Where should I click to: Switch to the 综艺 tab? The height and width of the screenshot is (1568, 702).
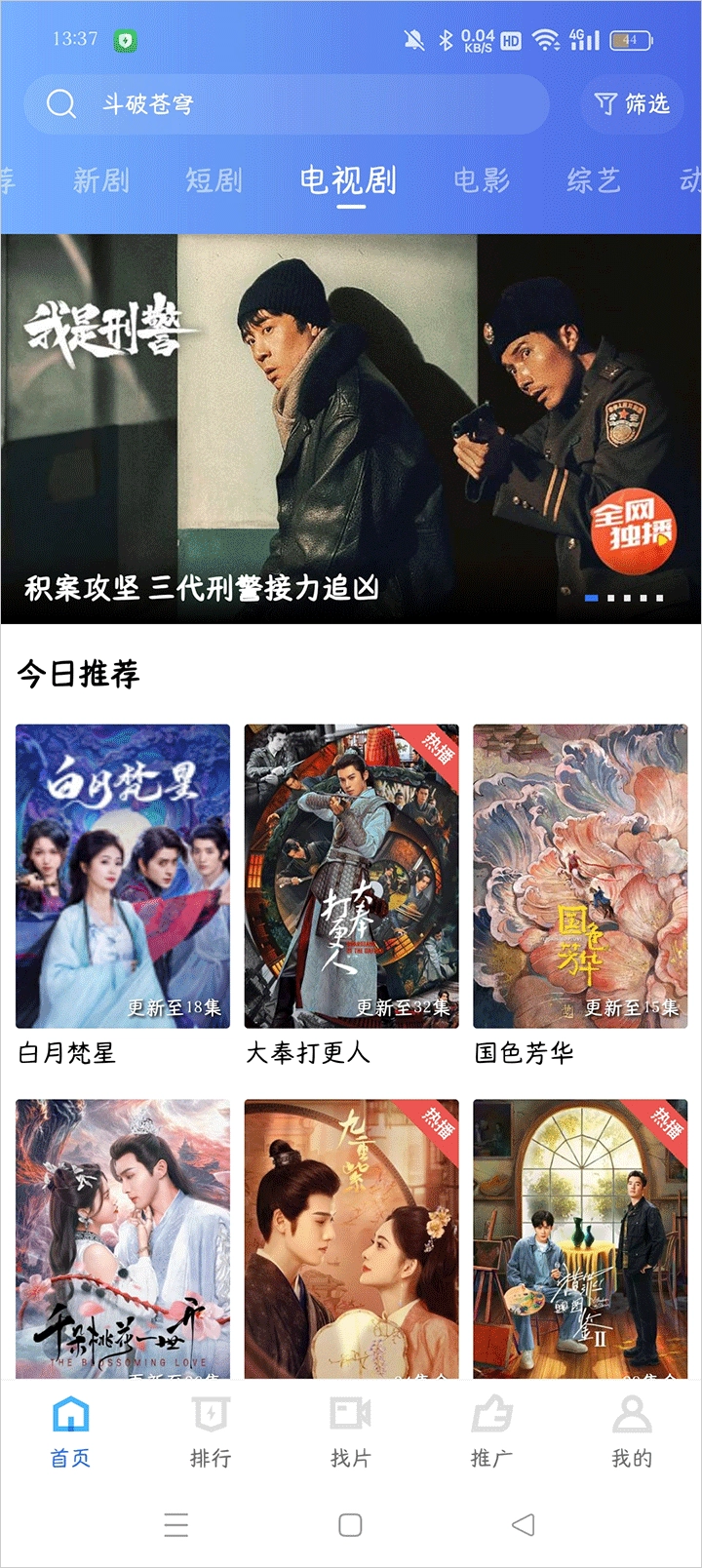(x=593, y=180)
